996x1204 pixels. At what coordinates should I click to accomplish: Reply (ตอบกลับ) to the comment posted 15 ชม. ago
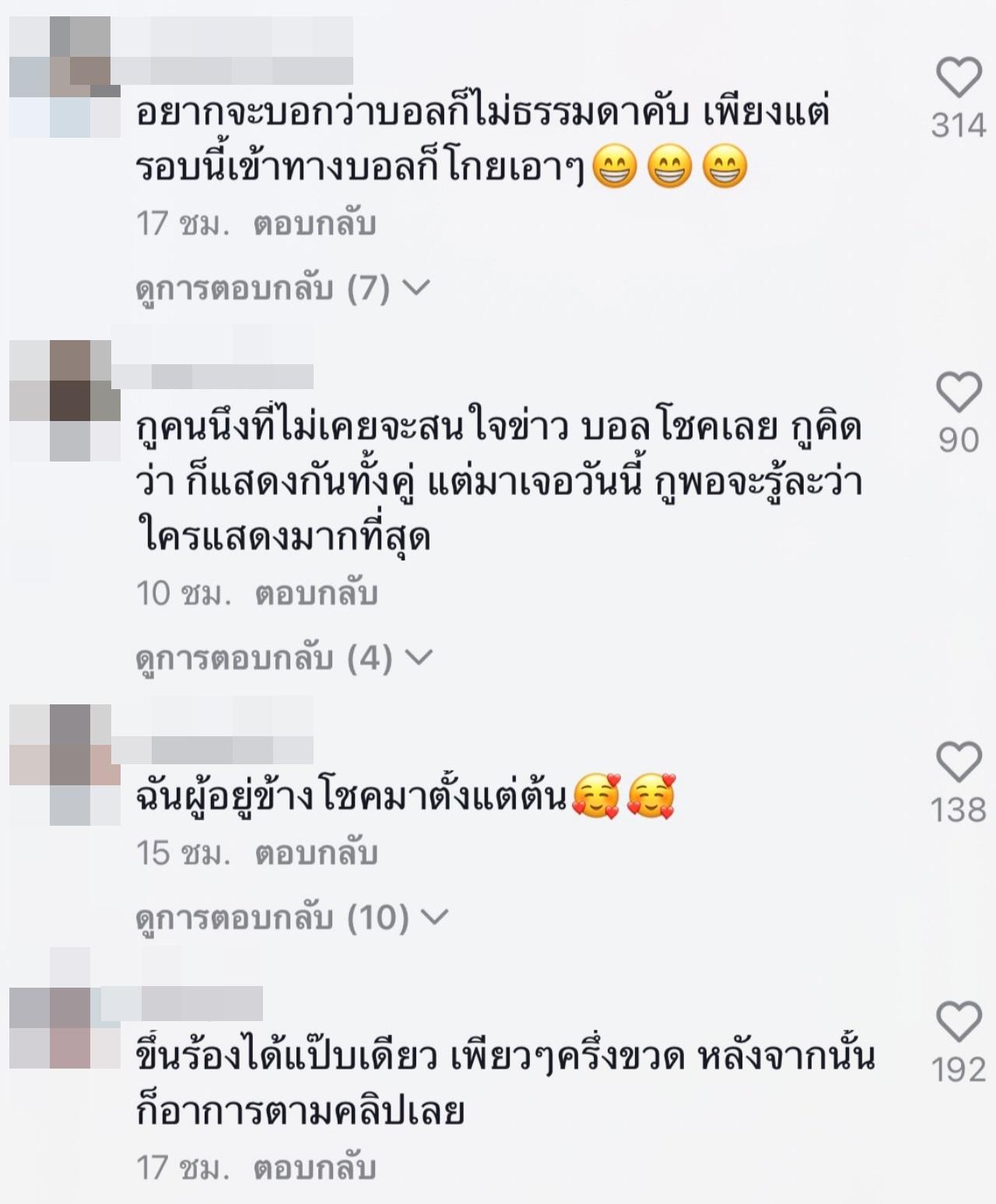coord(316,854)
